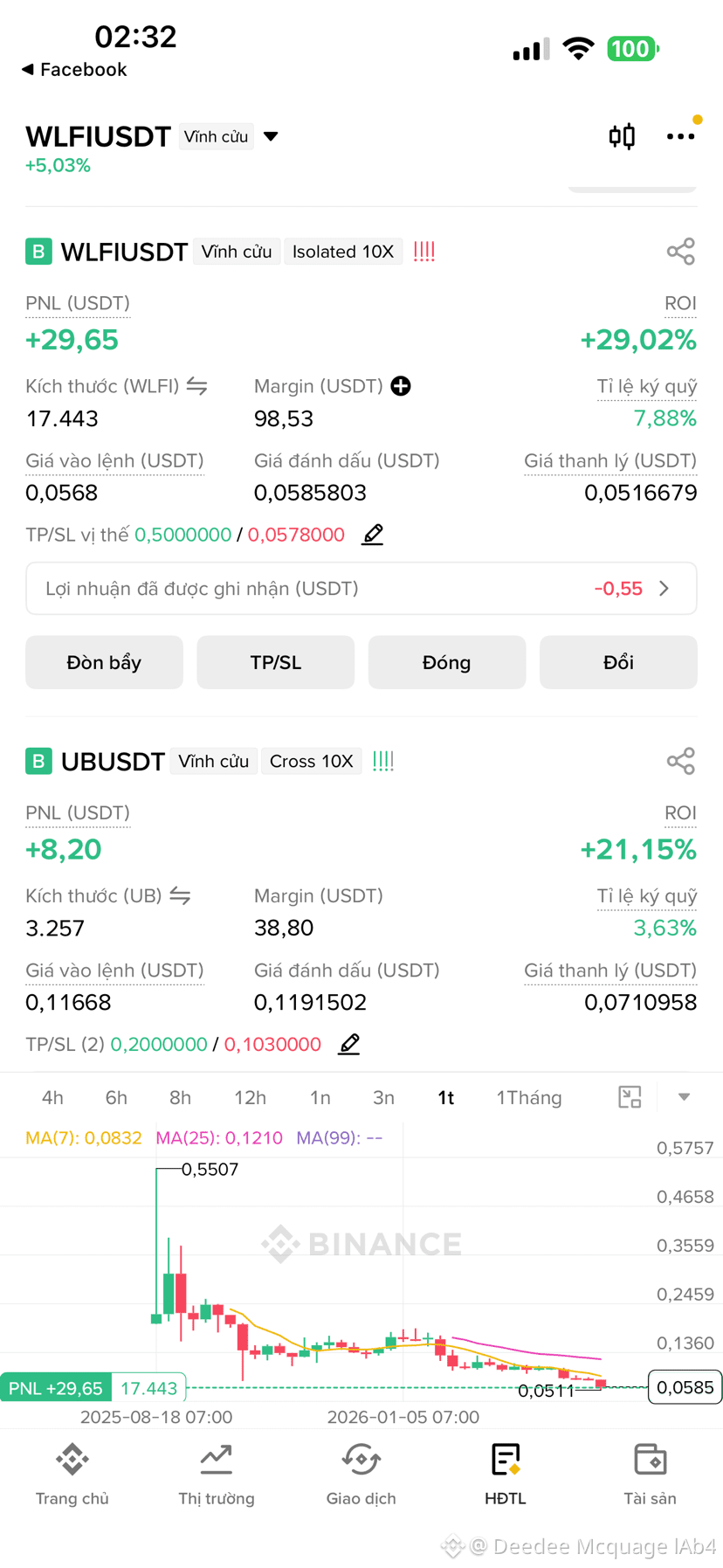Edit TP/SL for the UBUSDT position
This screenshot has height=1568, width=723.
click(x=349, y=1044)
